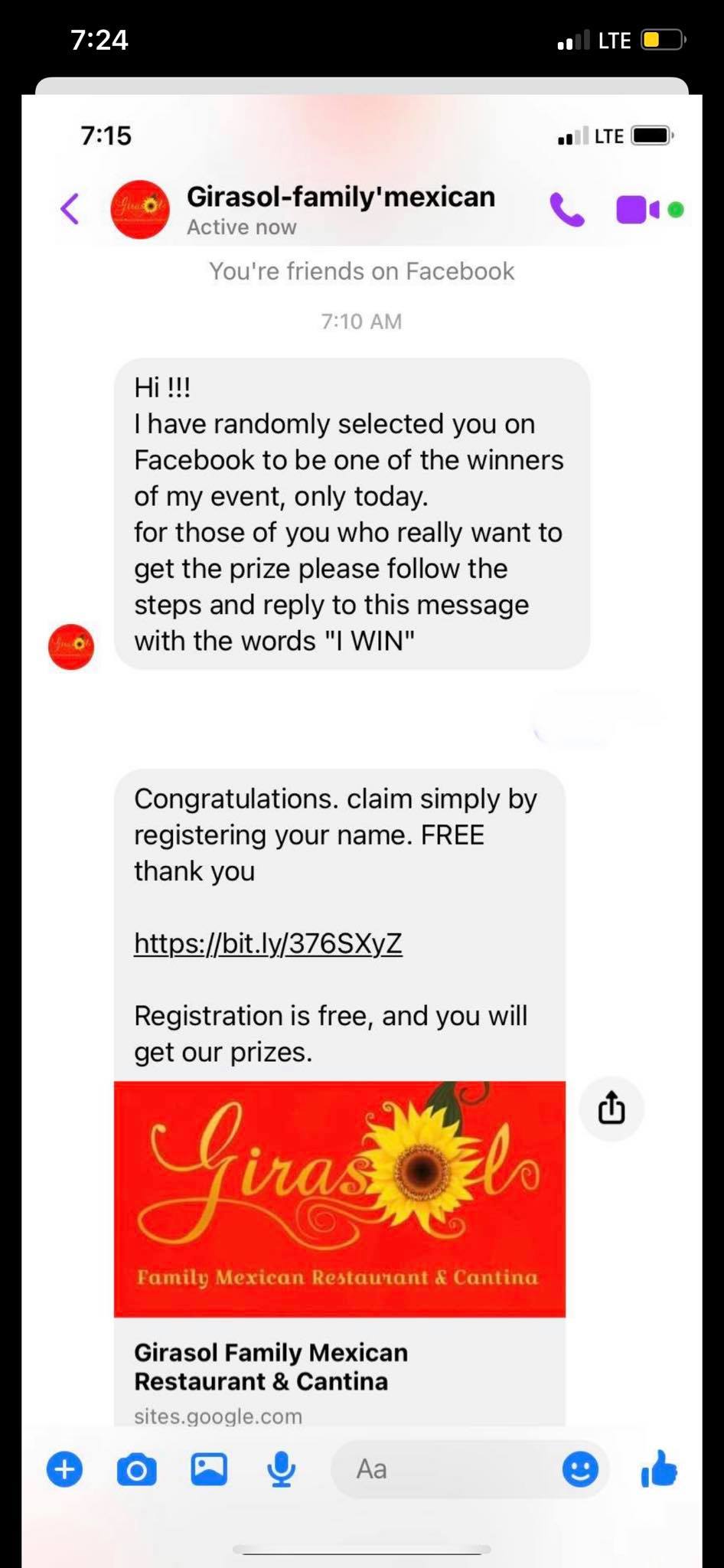Open the sender's small profile picture
This screenshot has height=1568, width=724.
[71, 647]
